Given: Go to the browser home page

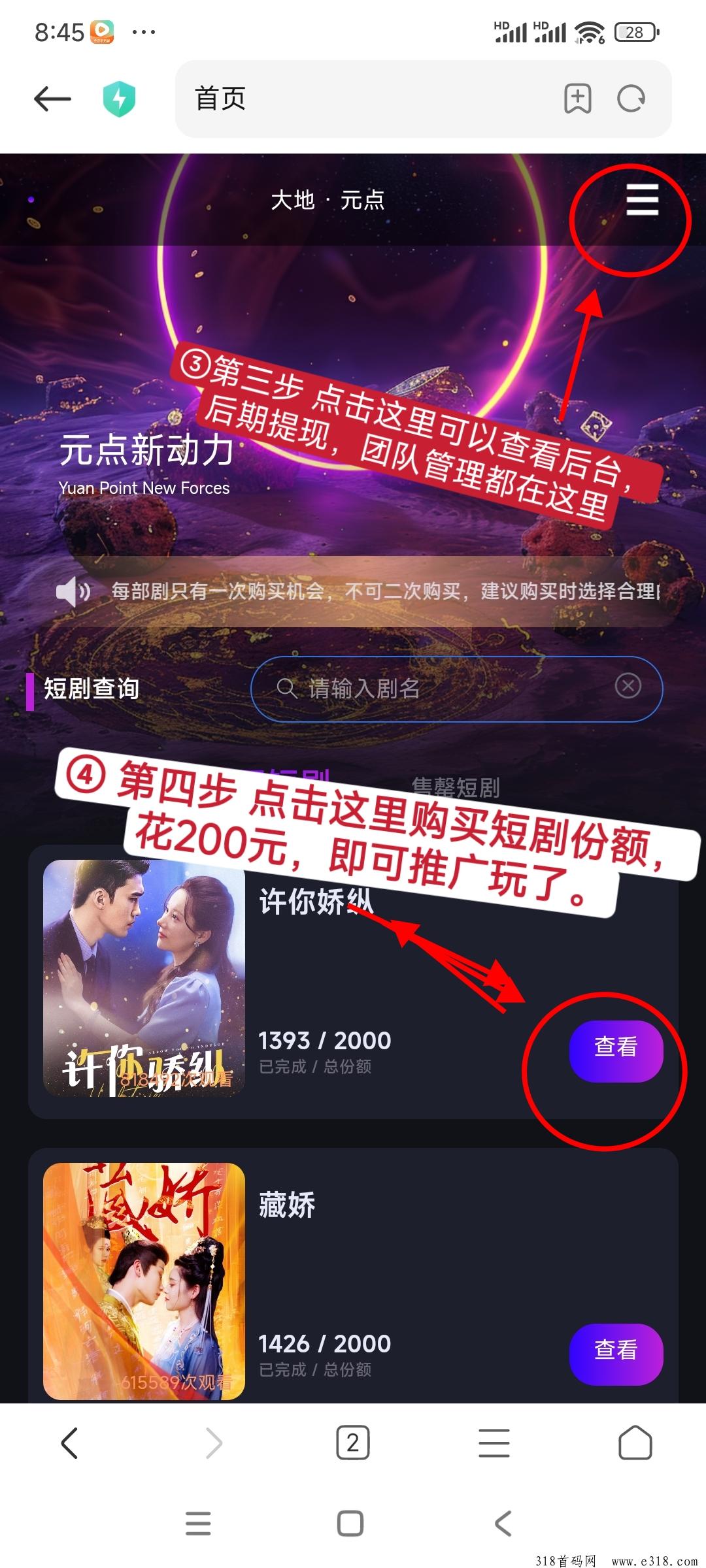Looking at the screenshot, I should (635, 1443).
